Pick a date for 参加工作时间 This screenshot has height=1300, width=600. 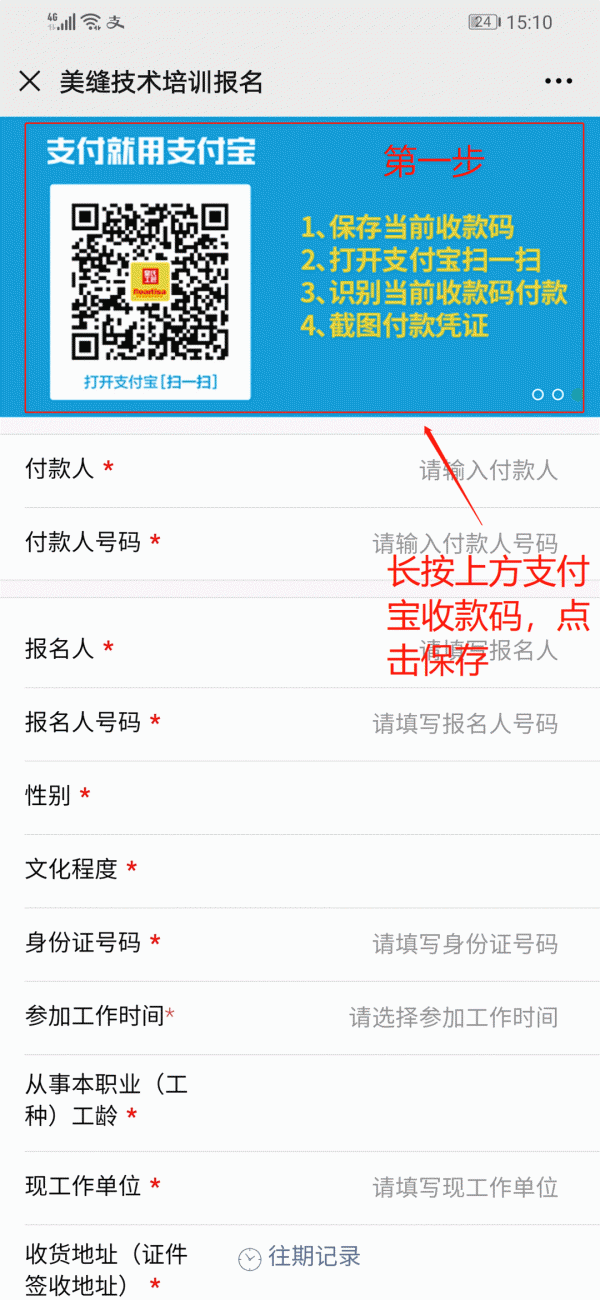(452, 1017)
